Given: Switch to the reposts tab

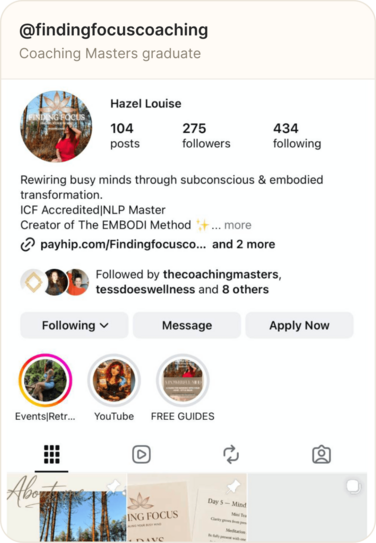Looking at the screenshot, I should (231, 454).
